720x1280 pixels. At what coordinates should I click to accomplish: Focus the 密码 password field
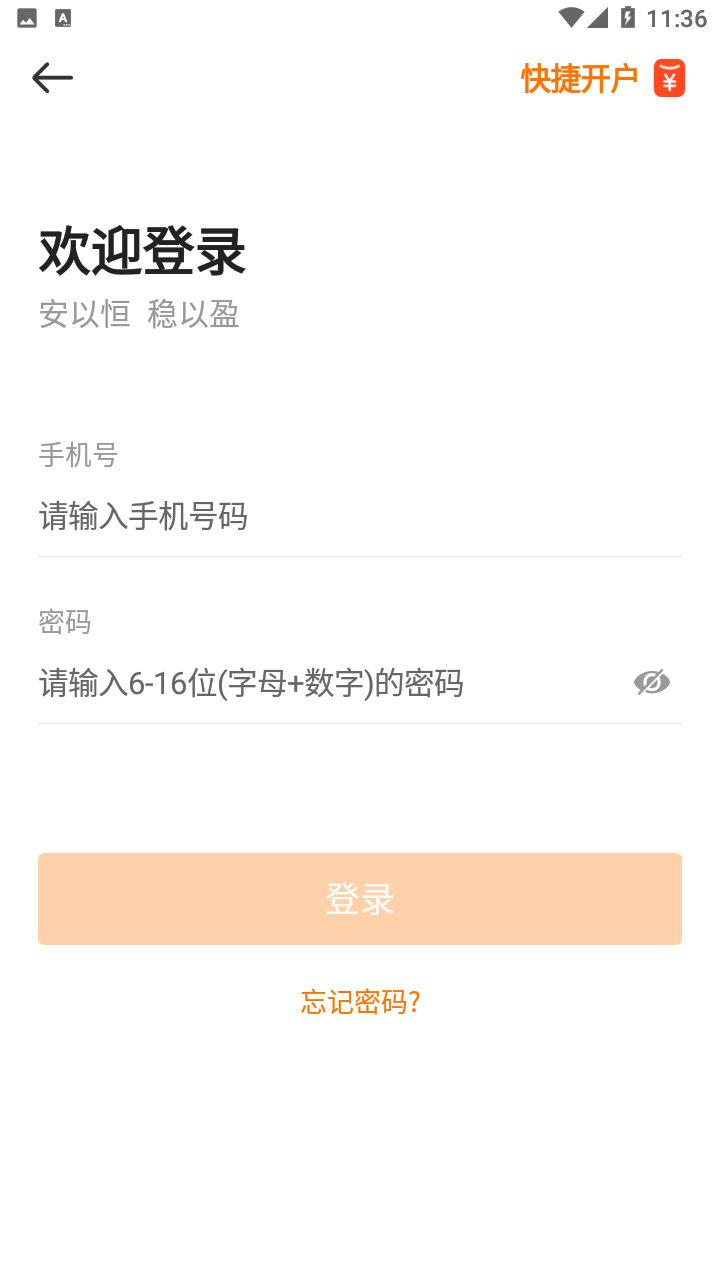pos(300,683)
